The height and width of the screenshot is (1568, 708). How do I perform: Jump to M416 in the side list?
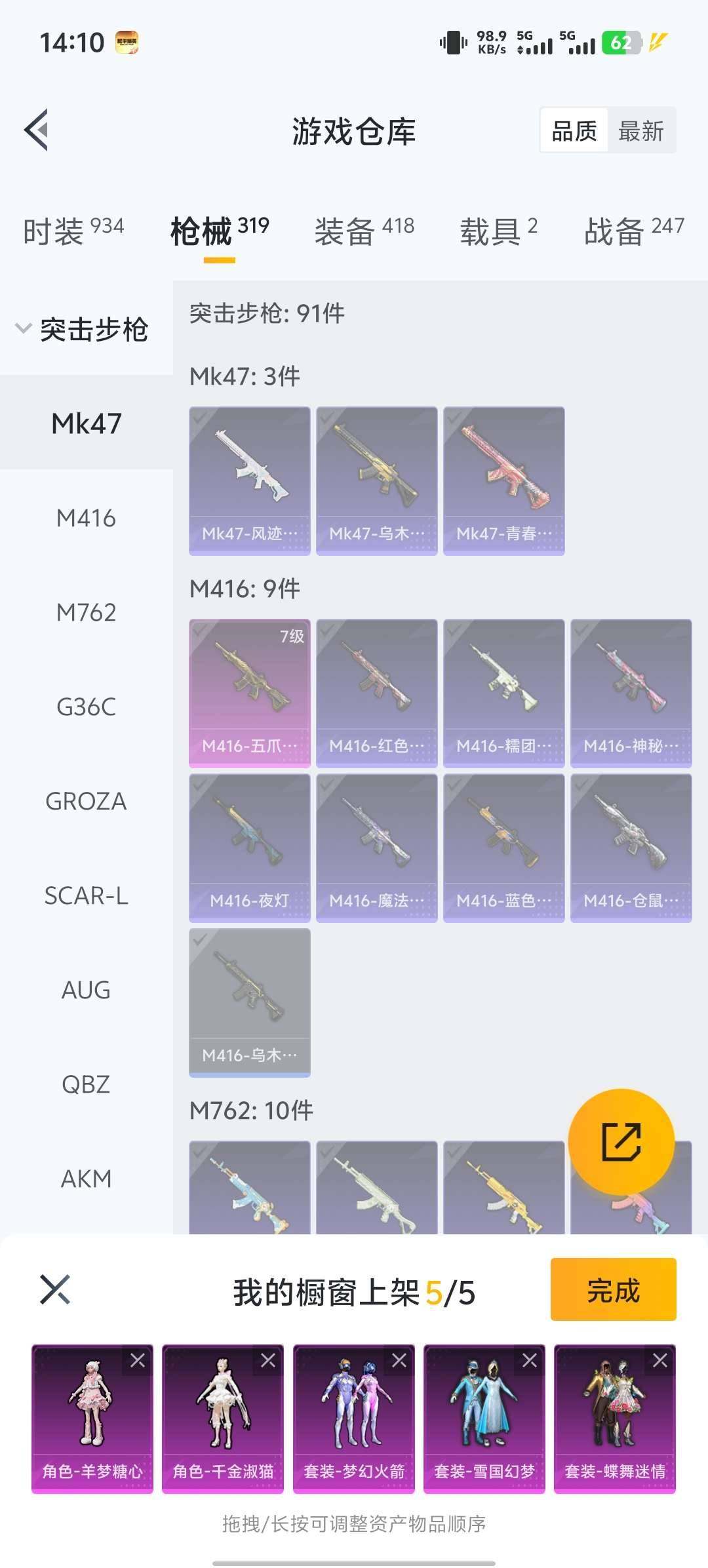pyautogui.click(x=86, y=519)
